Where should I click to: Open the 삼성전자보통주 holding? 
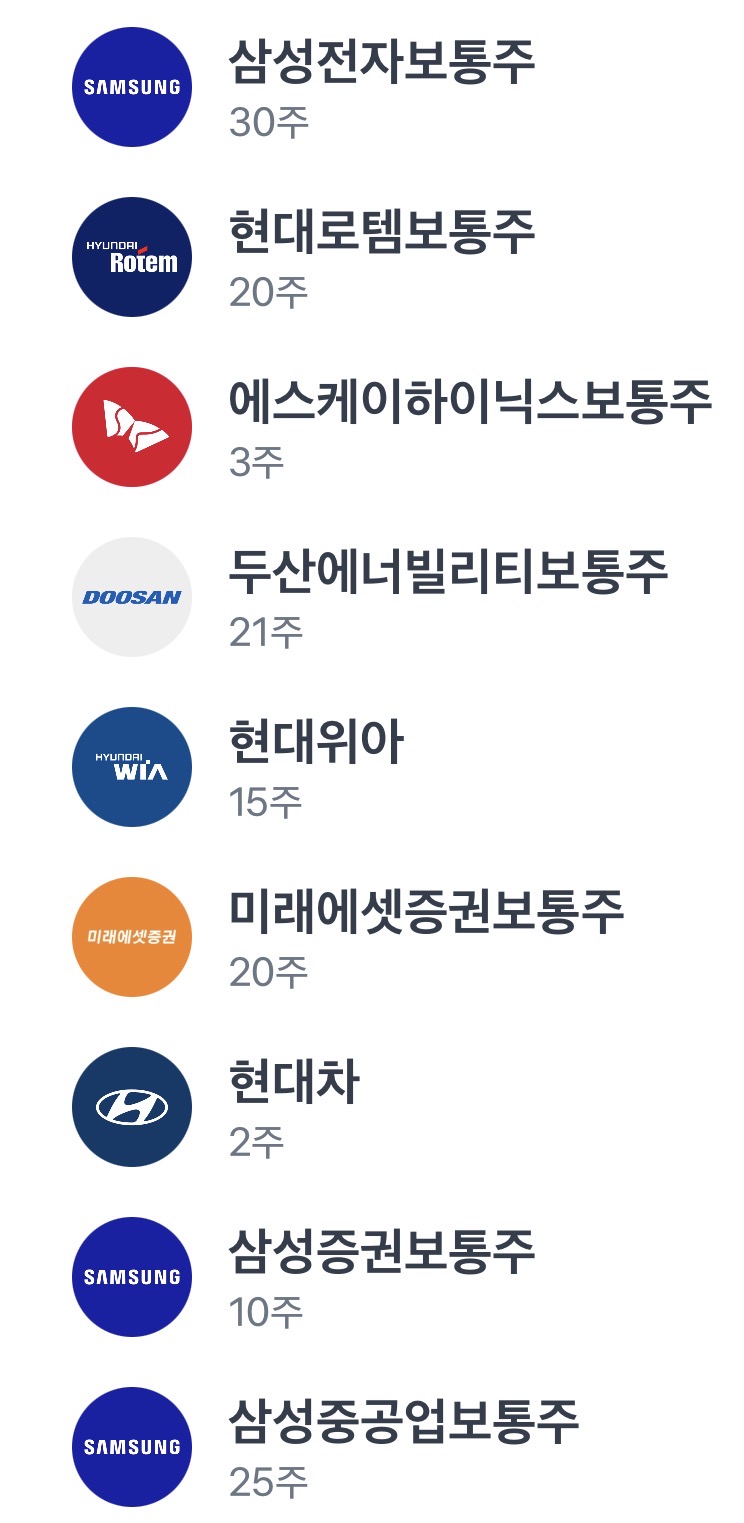point(372,87)
